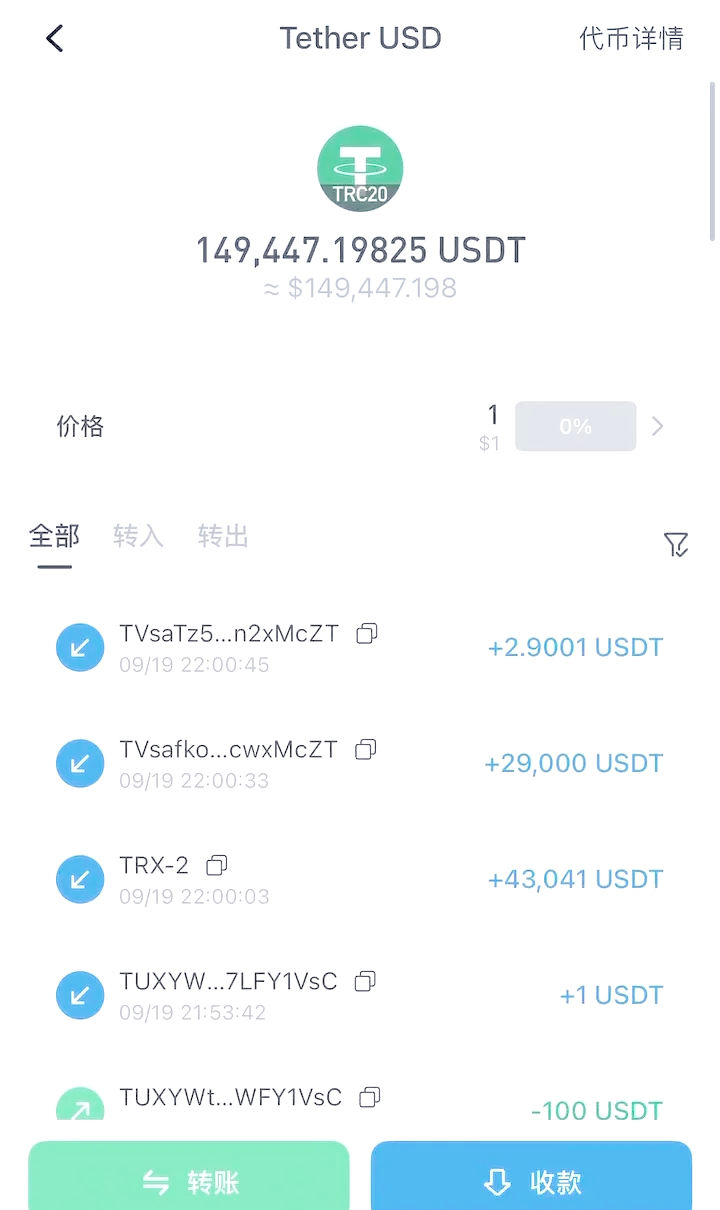This screenshot has width=720, height=1210.
Task: Copy the TRX-2 address
Action: pos(217,865)
